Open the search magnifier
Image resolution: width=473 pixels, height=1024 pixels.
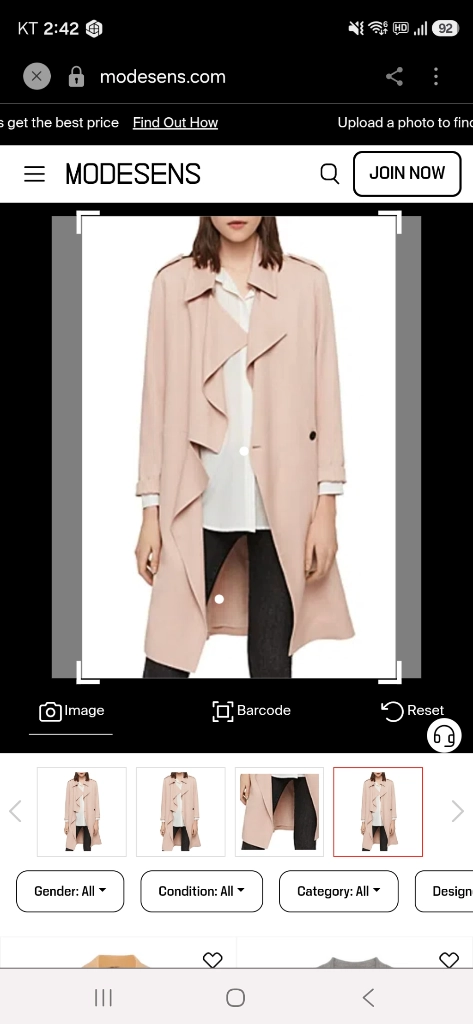(x=330, y=174)
